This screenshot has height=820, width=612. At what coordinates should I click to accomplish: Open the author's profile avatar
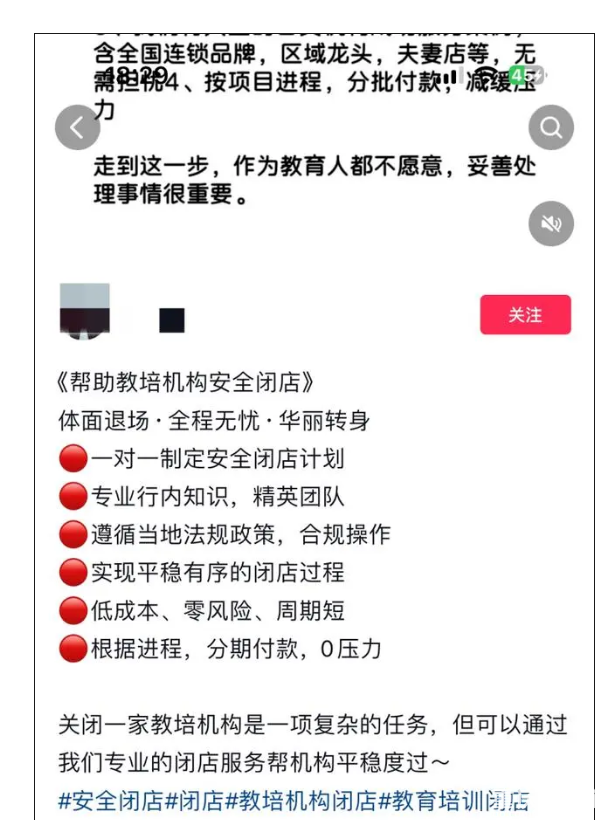coord(85,311)
